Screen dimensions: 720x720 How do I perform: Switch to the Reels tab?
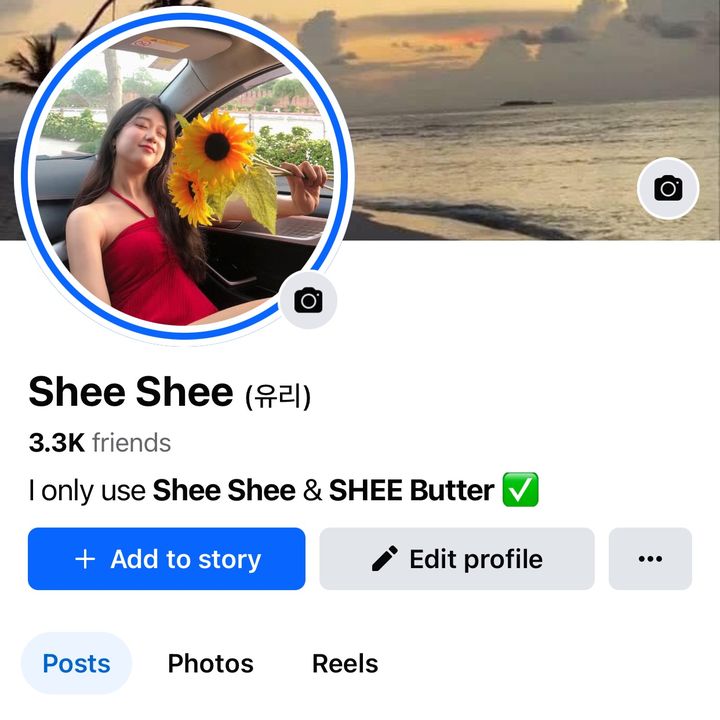[x=345, y=663]
